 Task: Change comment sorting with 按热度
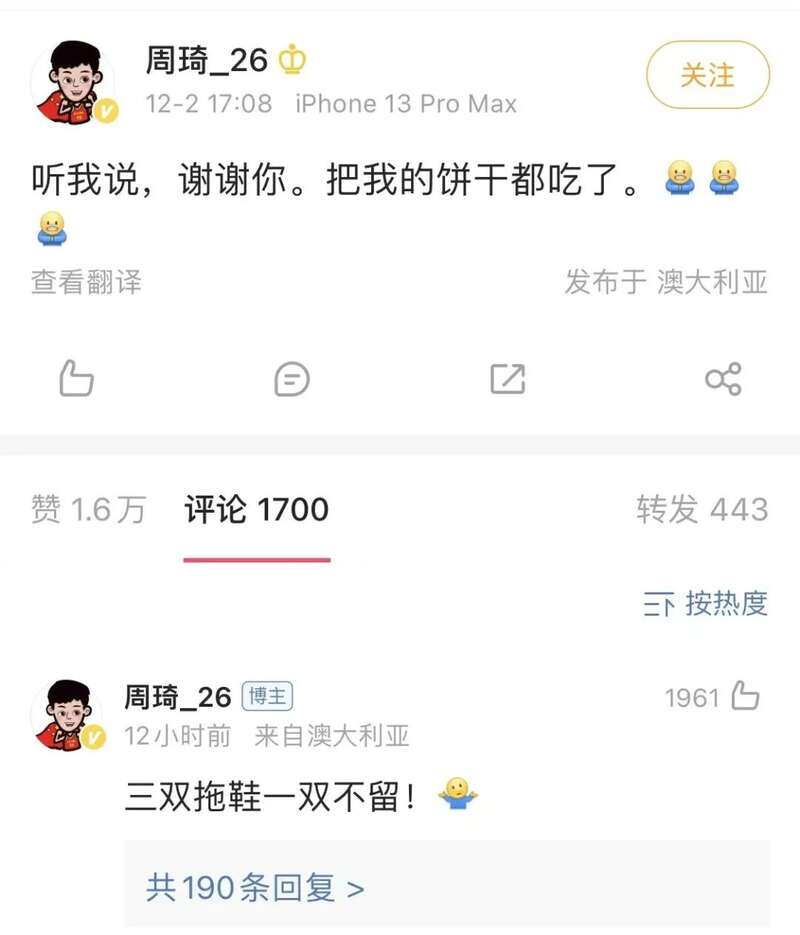(706, 603)
